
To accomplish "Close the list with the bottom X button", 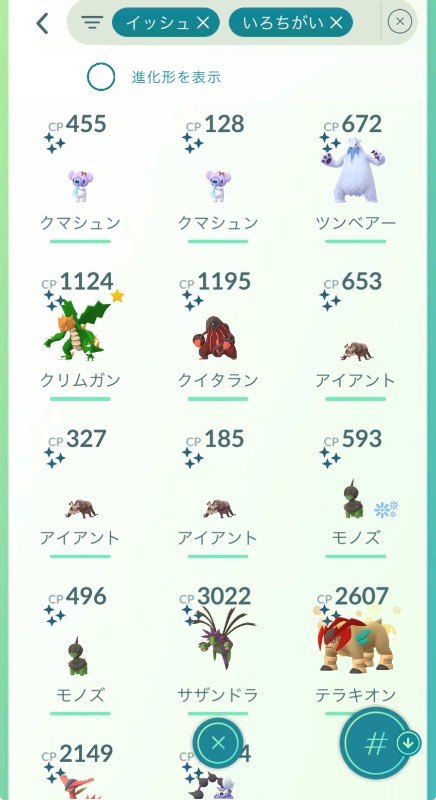I will click(x=218, y=743).
